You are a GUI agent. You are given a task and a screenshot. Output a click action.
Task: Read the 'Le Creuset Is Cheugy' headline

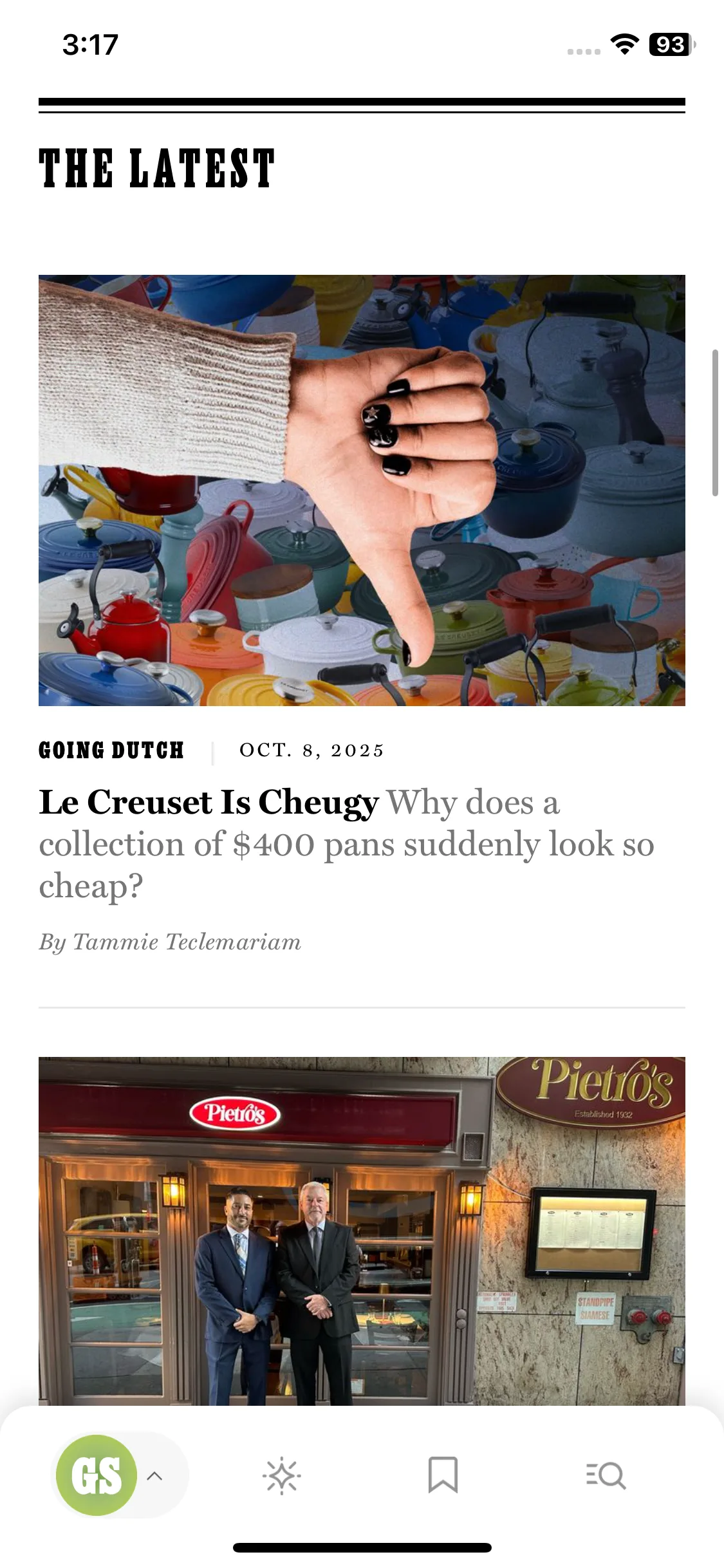[209, 803]
